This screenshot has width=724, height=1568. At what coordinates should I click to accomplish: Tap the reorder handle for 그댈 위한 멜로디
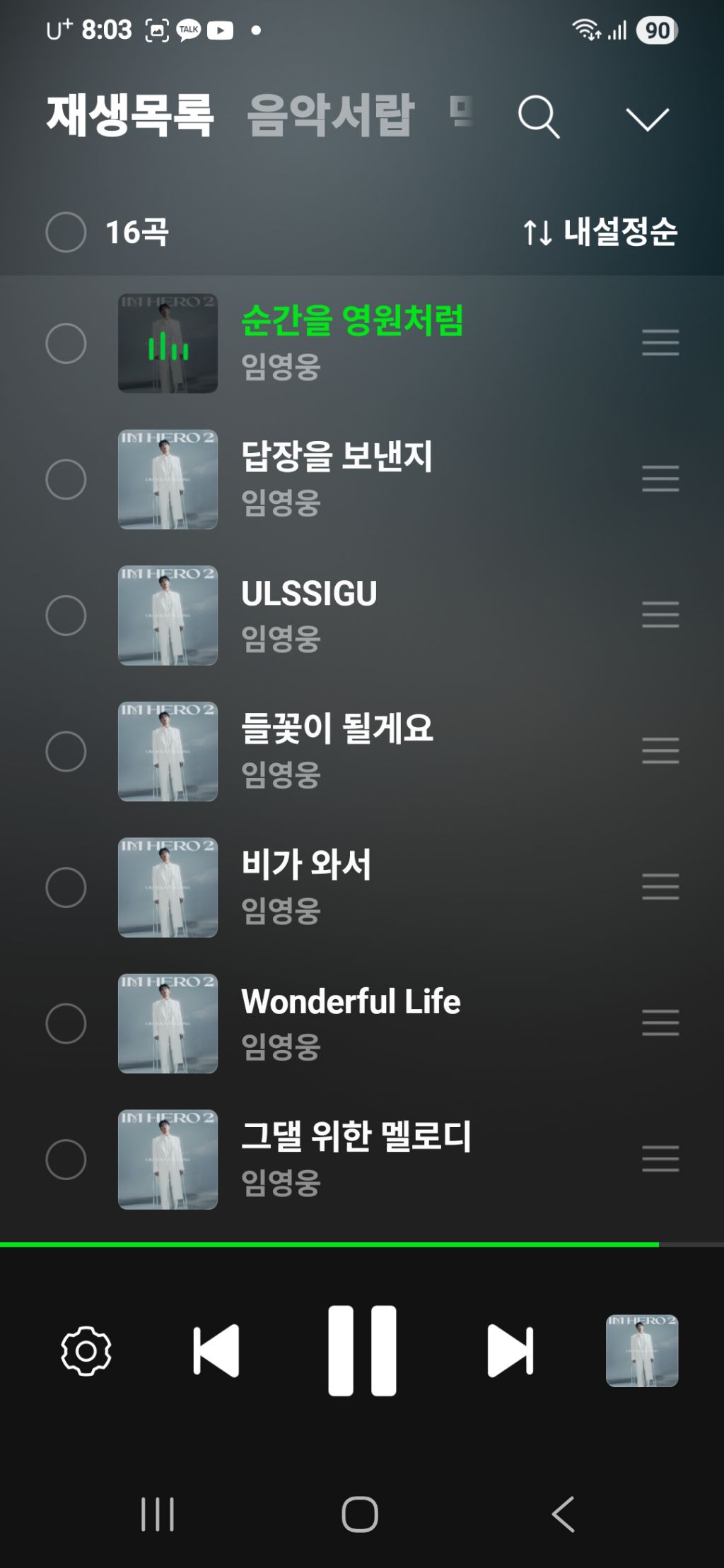click(x=660, y=1159)
